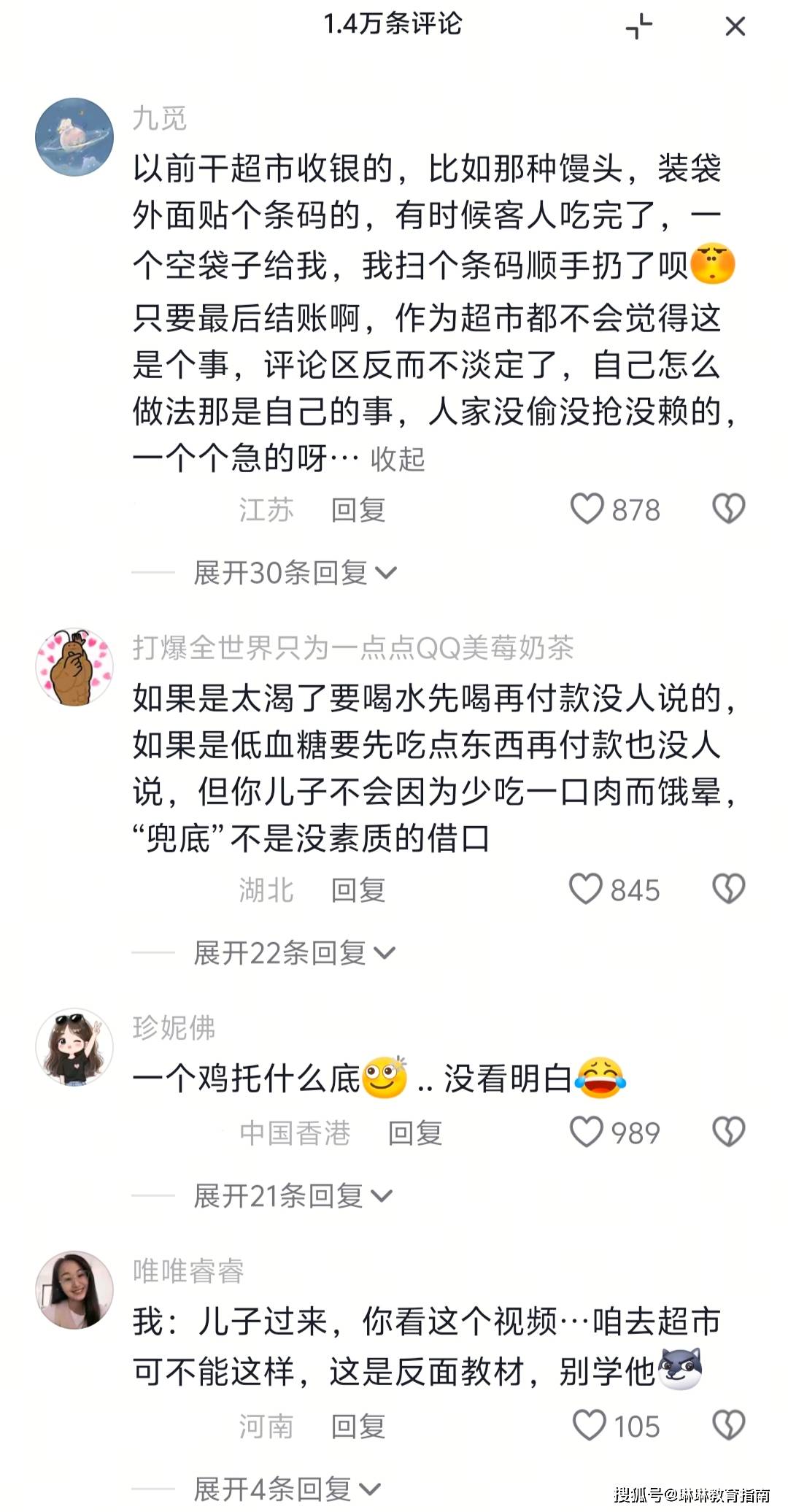Dislike 九觅's comment
This screenshot has width=788, height=1512.
(728, 509)
